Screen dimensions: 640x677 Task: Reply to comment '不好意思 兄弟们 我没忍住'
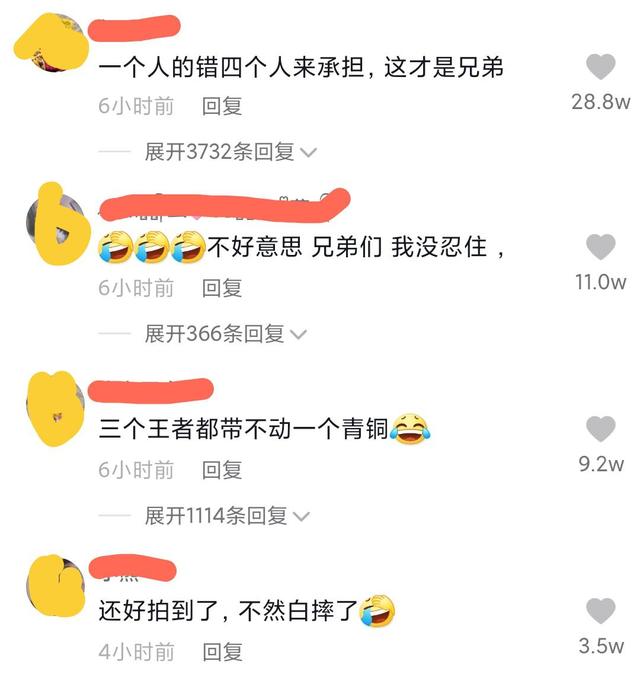[222, 287]
